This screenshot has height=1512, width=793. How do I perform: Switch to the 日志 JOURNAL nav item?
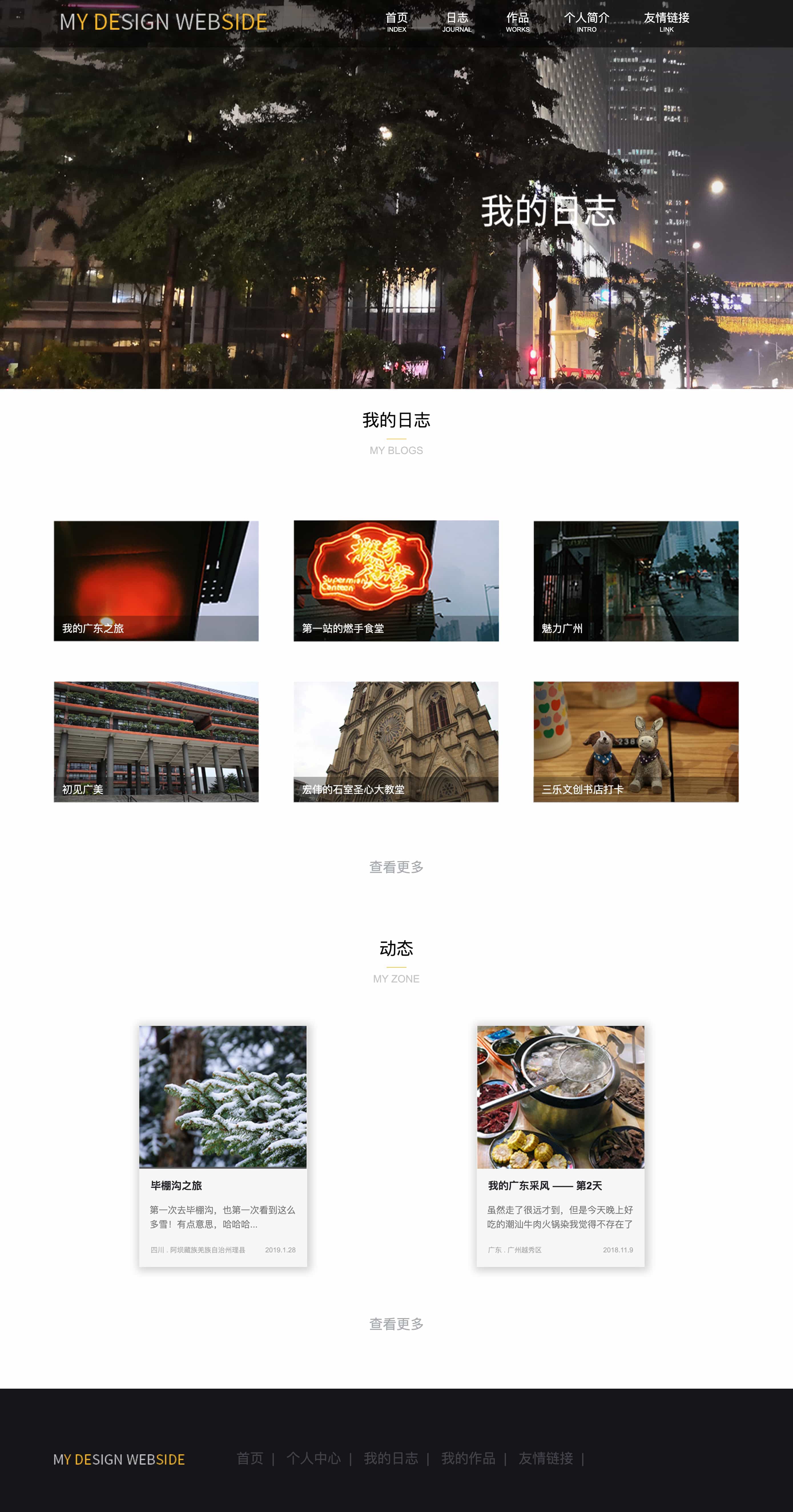(457, 22)
